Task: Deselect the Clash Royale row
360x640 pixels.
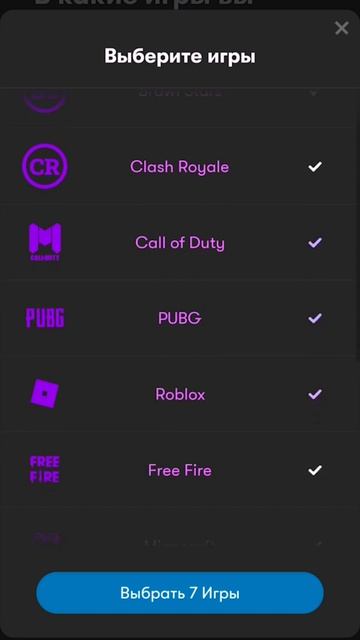Action: [180, 167]
